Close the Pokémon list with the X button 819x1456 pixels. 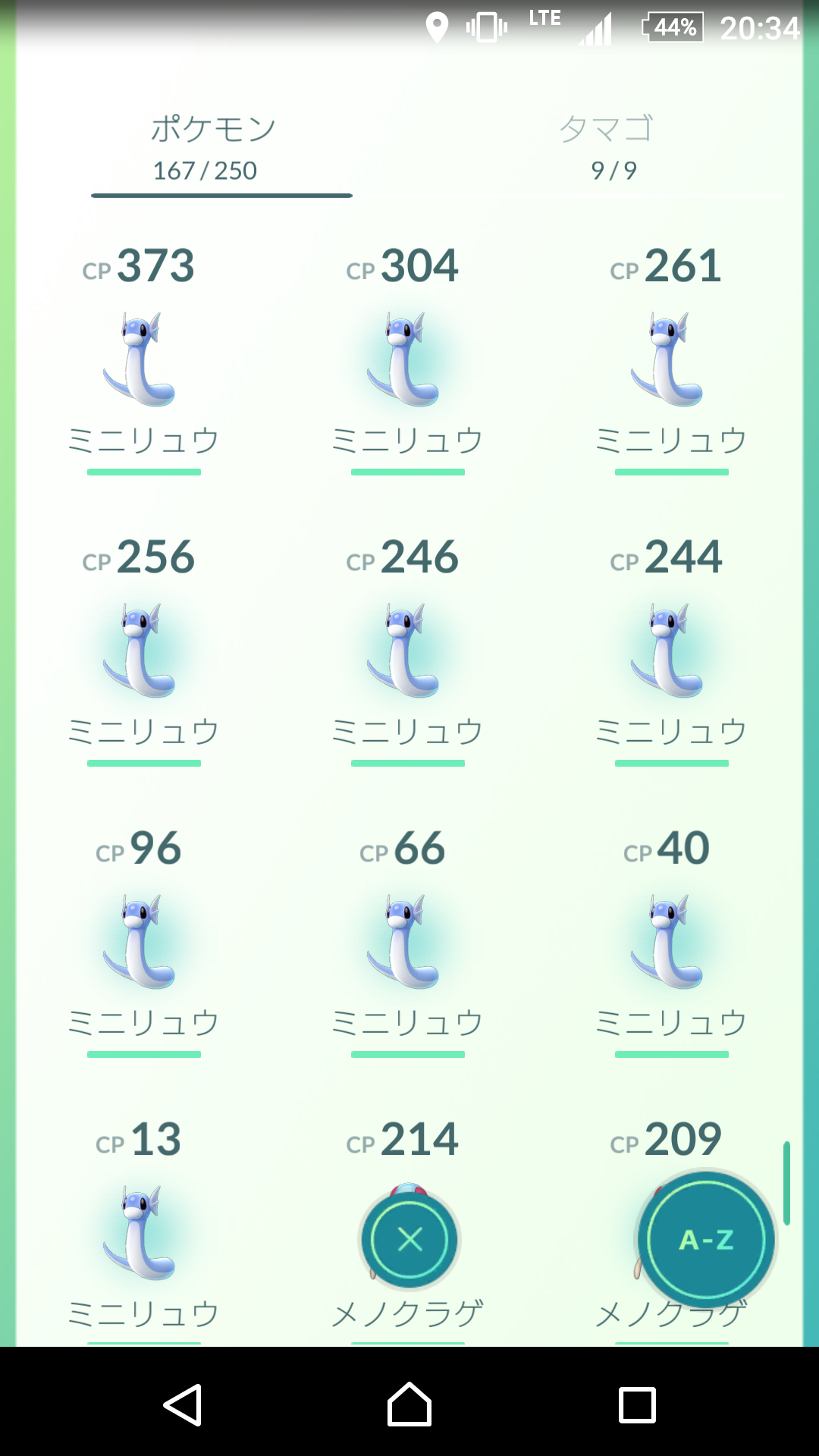409,1240
